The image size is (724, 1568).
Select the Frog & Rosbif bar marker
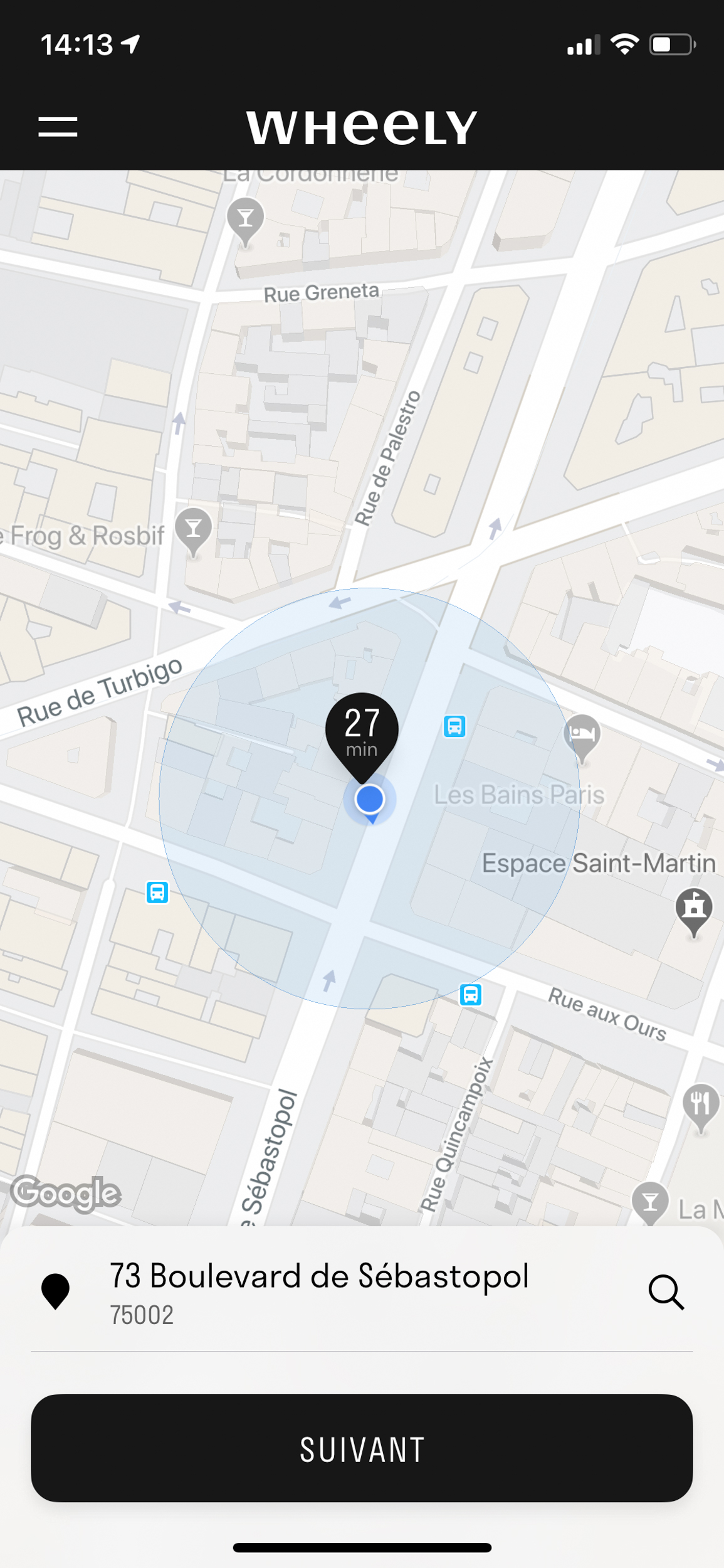click(x=194, y=528)
